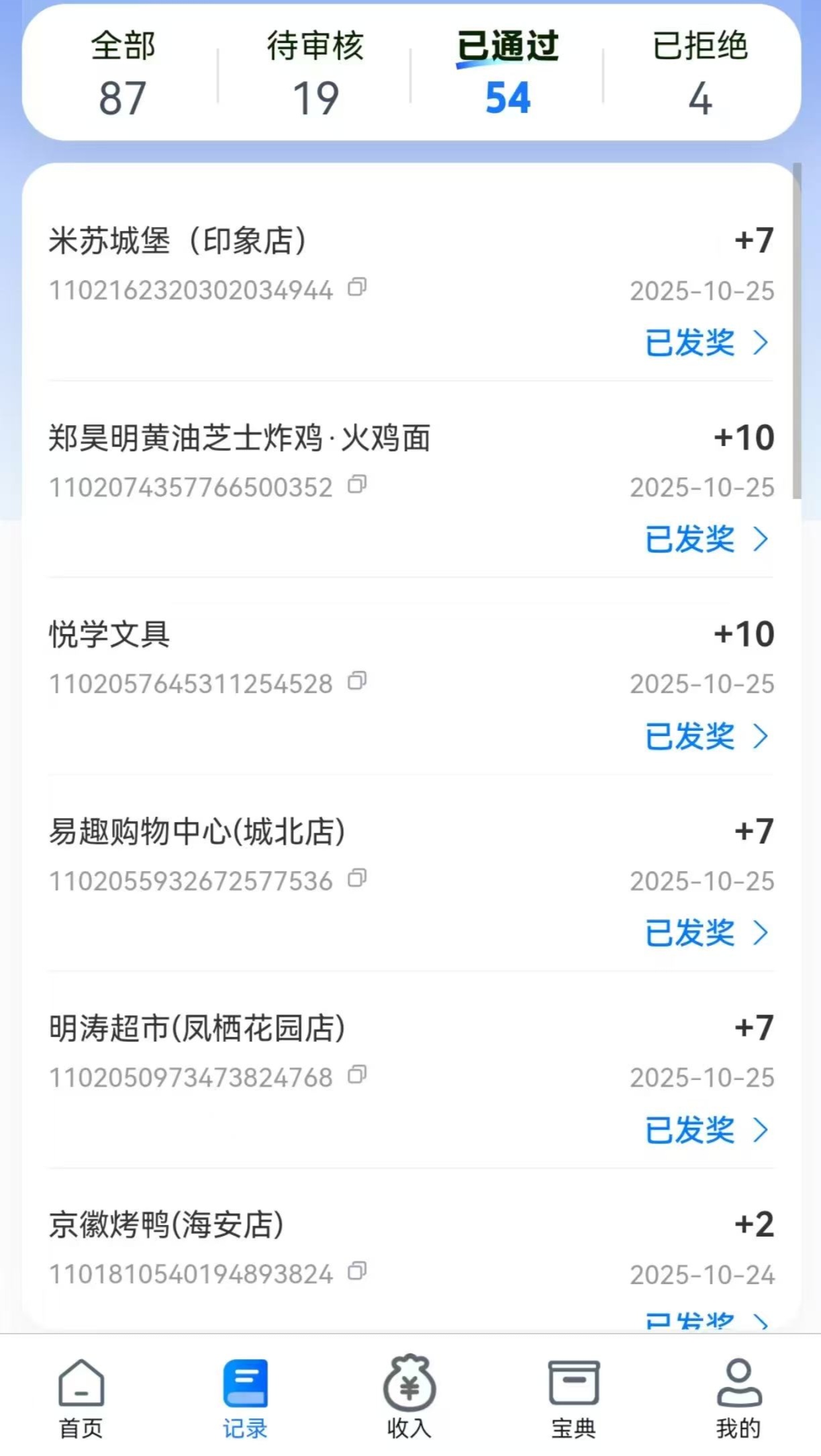Open chevron next to 明涛超市 已发奖
Viewport: 821px width, 1456px height.
point(761,1129)
